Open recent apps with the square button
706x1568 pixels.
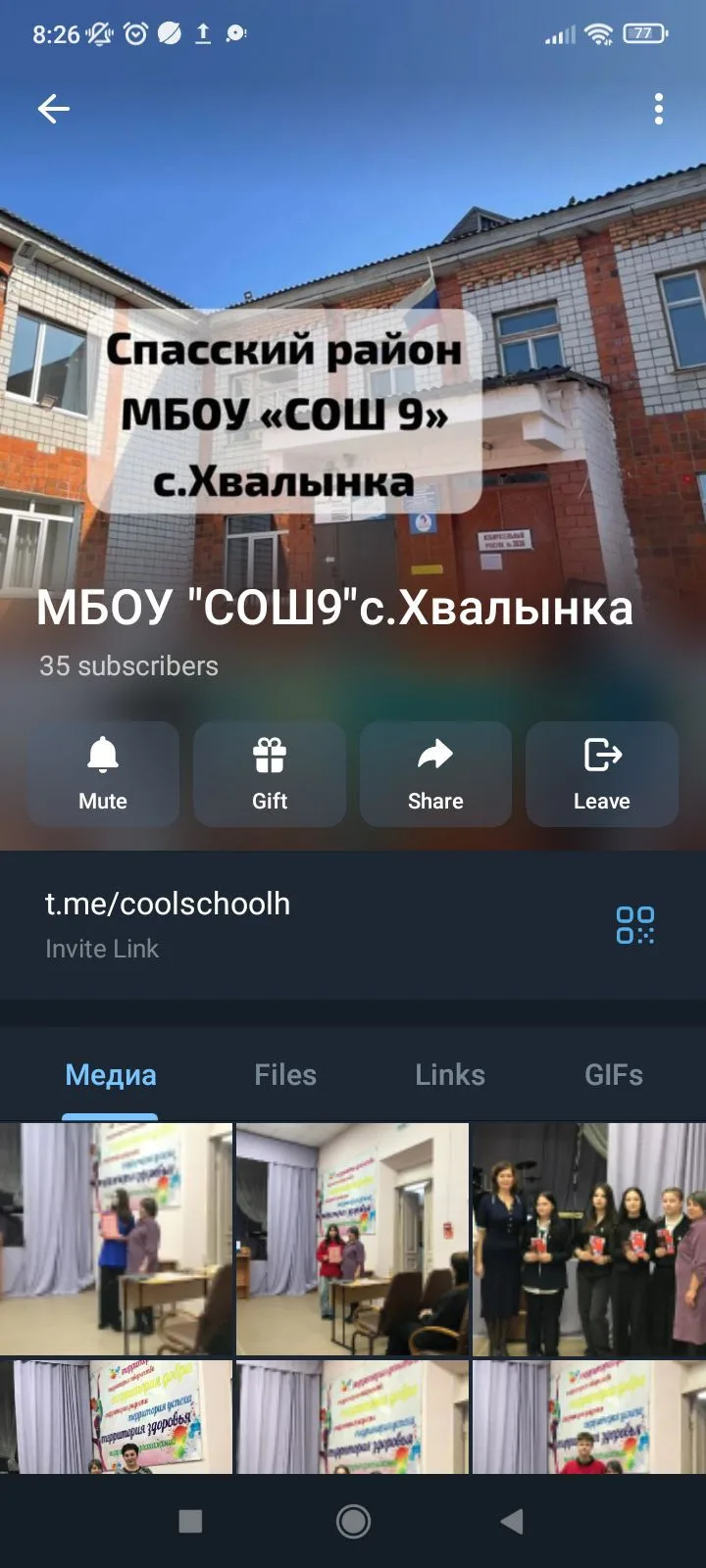[191, 1521]
